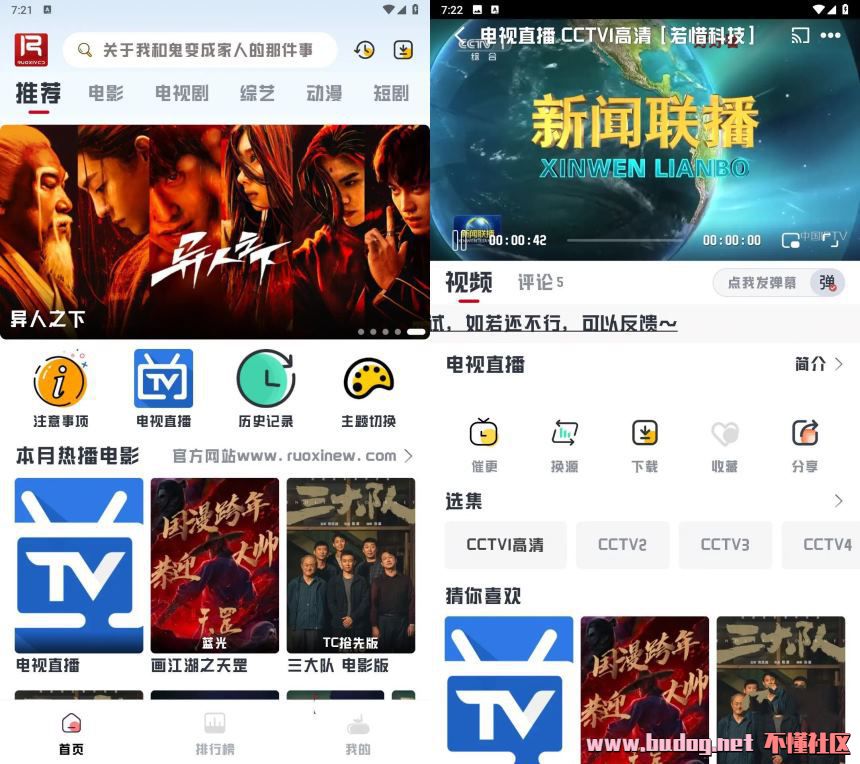Open the 画江湖之天罡 movie card
Image resolution: width=860 pixels, height=764 pixels.
[x=215, y=575]
